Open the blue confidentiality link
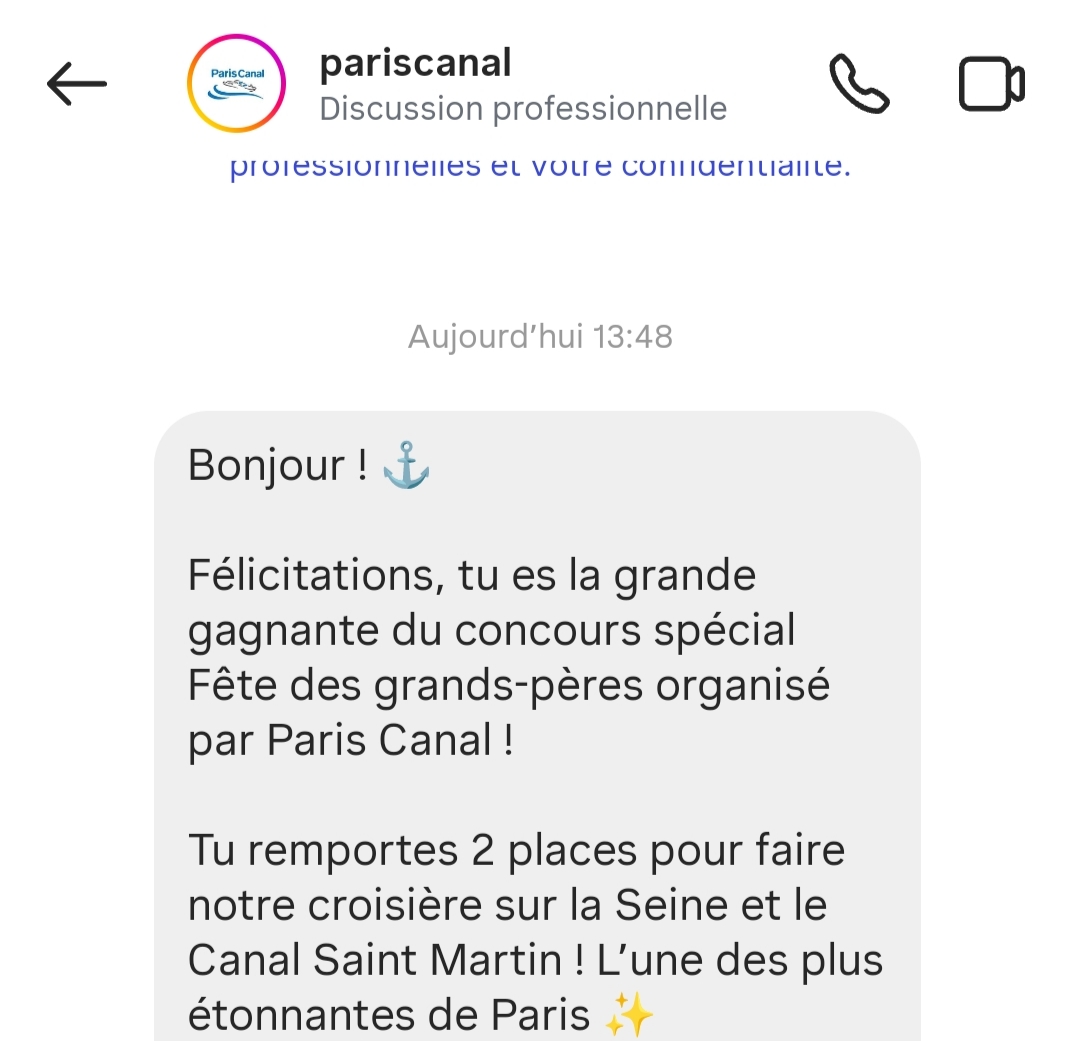 (540, 168)
